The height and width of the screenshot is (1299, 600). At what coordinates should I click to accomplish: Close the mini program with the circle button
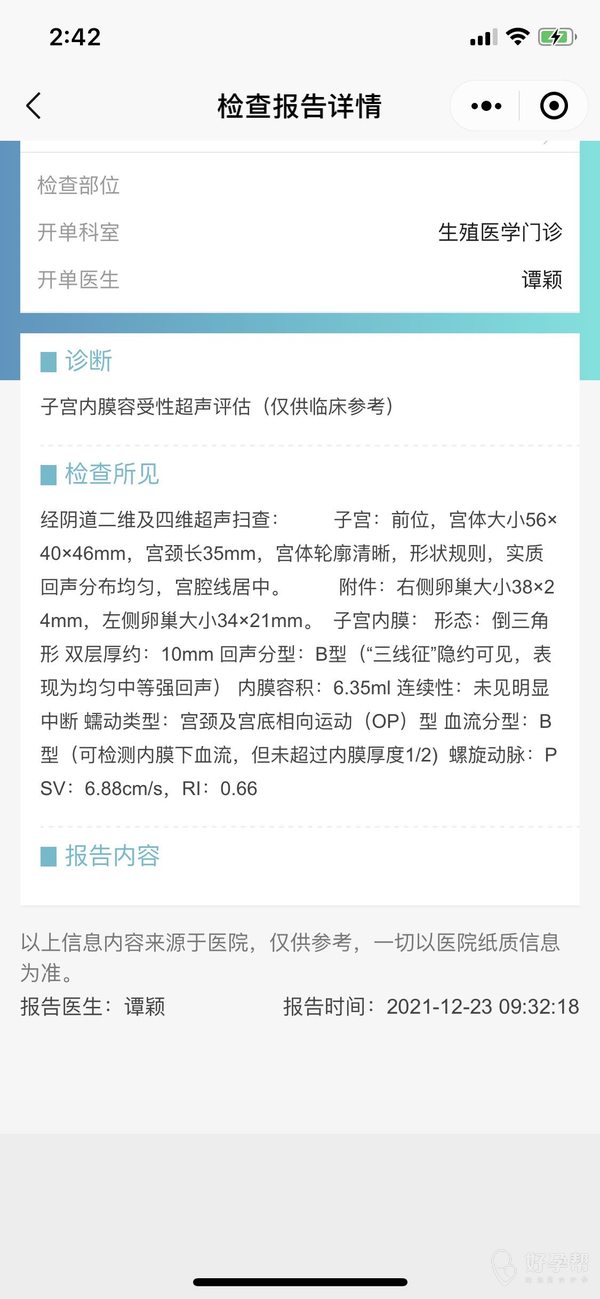click(553, 106)
